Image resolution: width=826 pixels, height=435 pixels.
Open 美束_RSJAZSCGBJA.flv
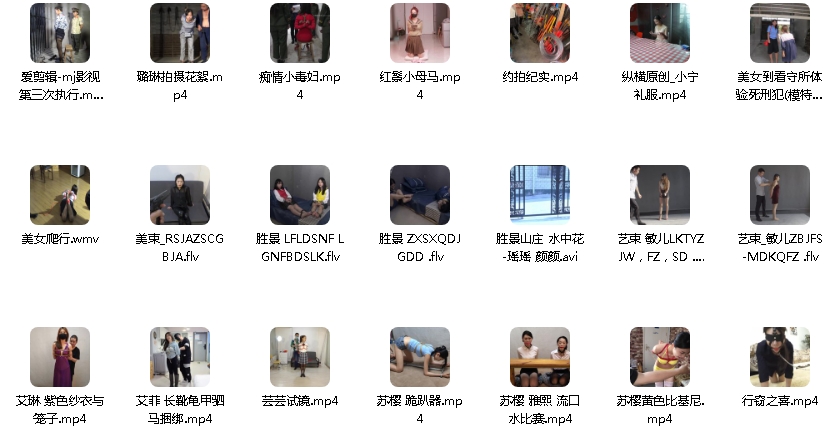tap(180, 195)
